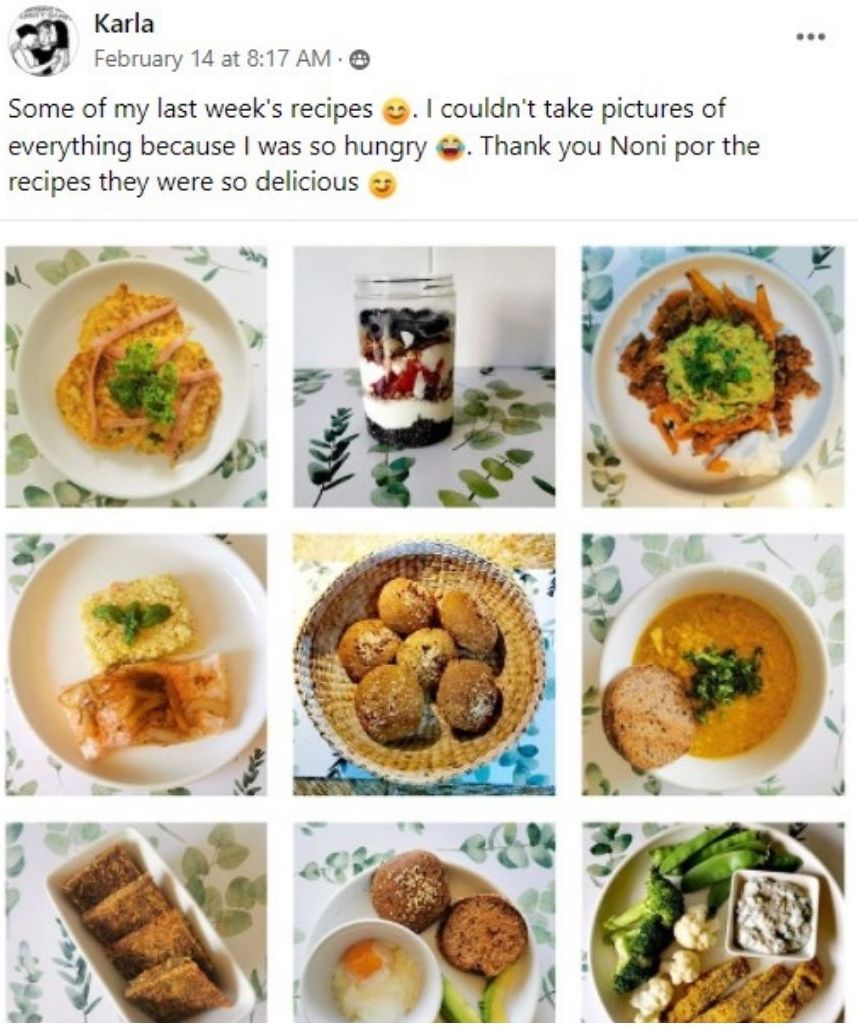858x1031 pixels.
Task: Open the profile name Karla
Action: pos(117,24)
